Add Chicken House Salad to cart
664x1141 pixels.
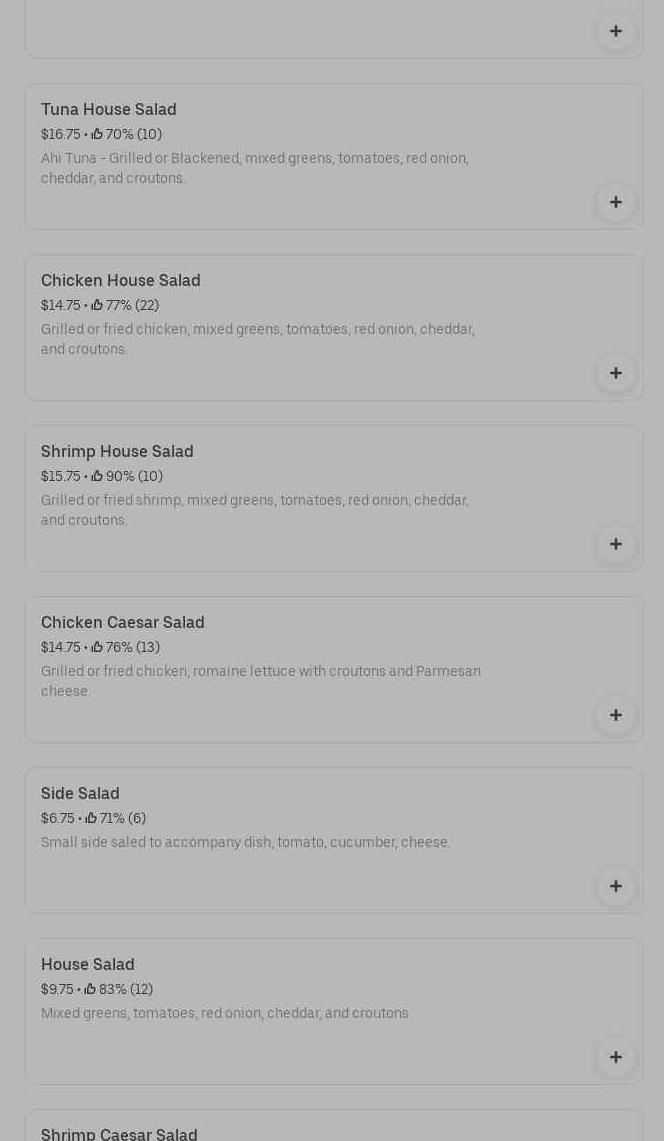(615, 373)
